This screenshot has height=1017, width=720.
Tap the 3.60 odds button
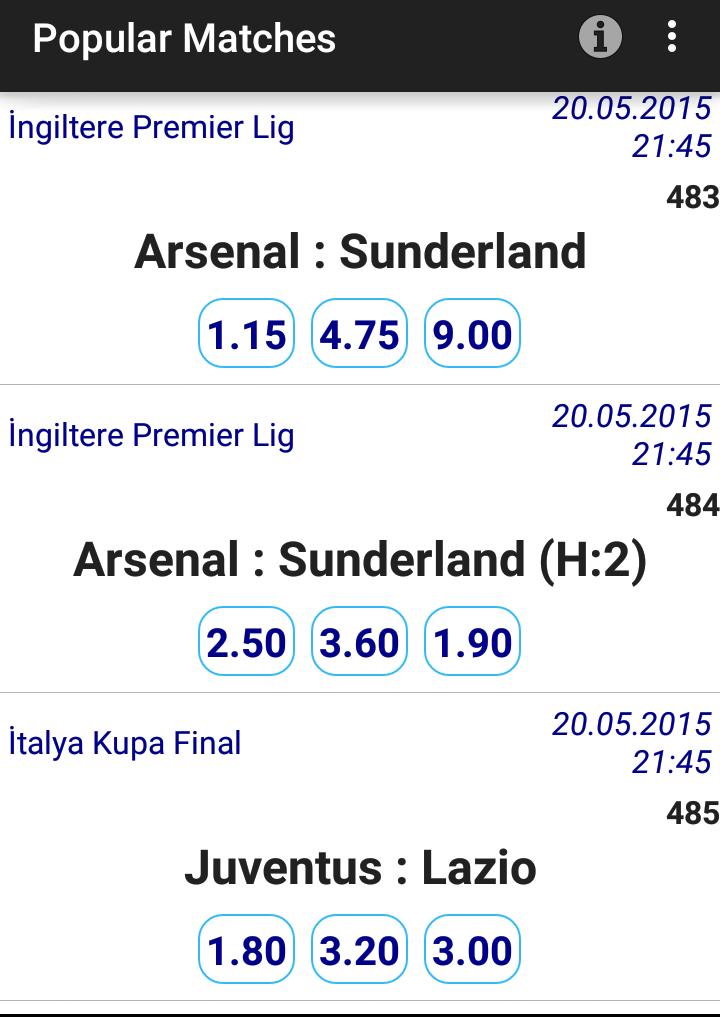coord(360,642)
